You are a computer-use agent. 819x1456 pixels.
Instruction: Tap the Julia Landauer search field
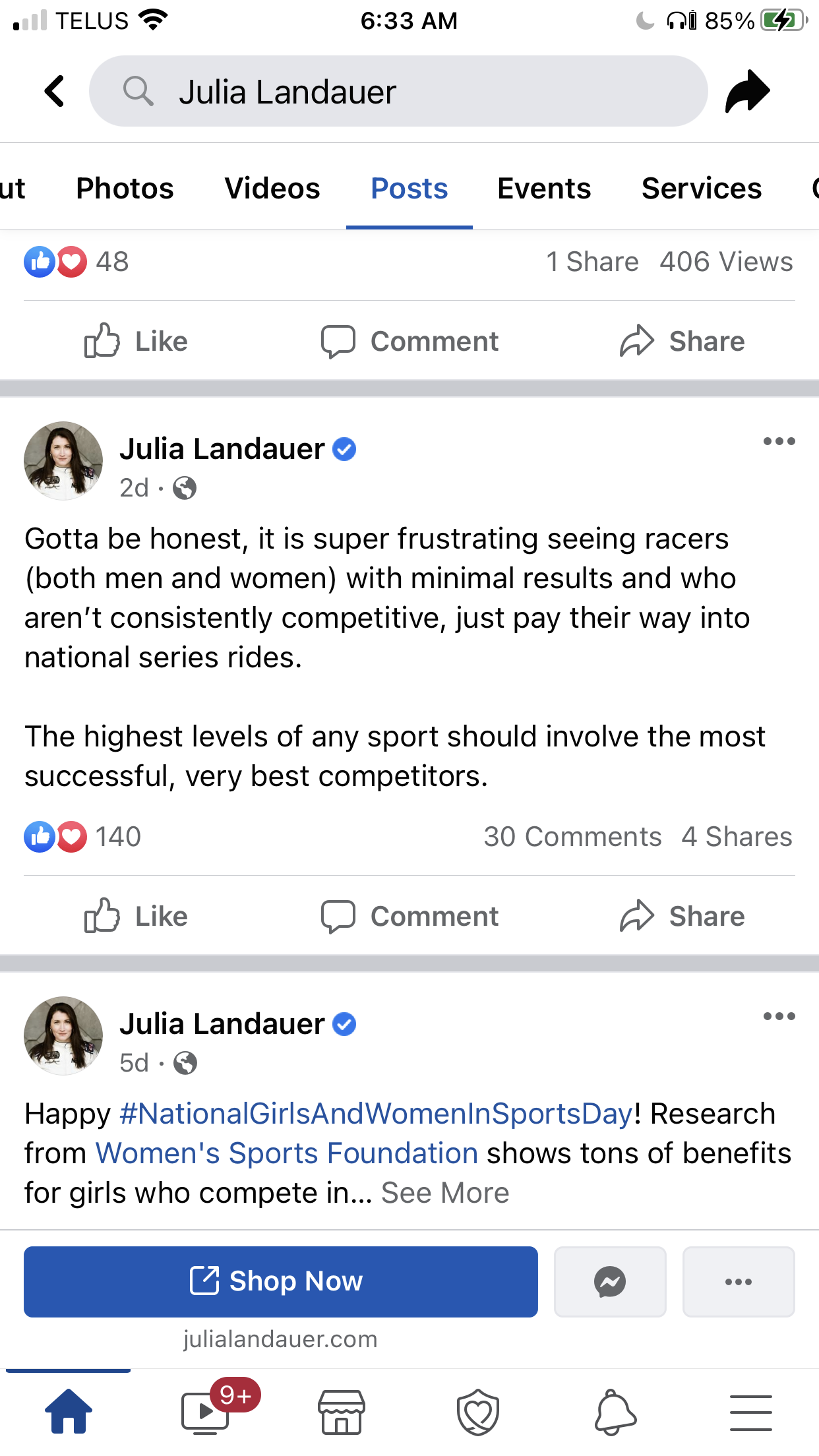(398, 91)
